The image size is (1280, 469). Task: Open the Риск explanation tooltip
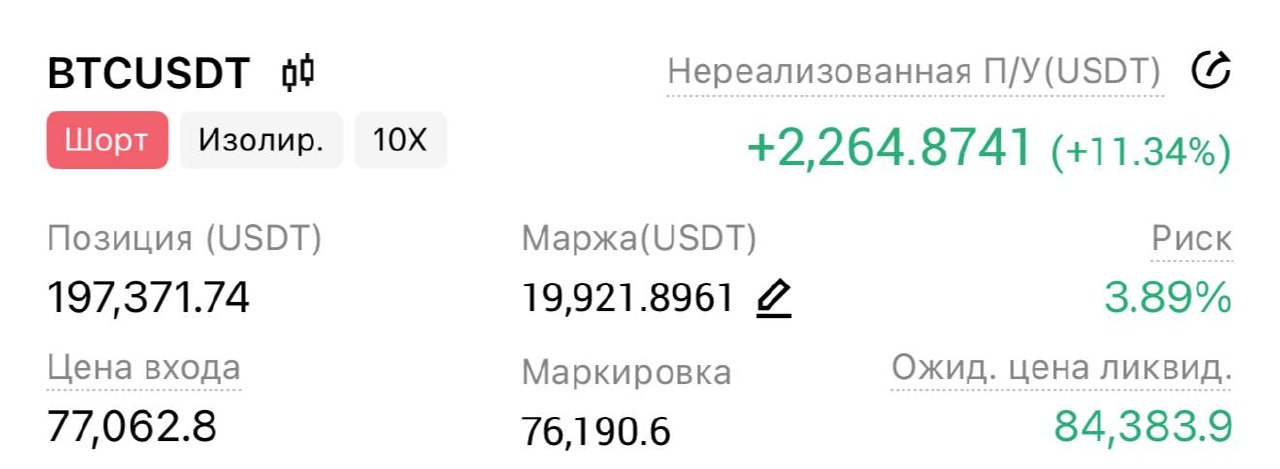[x=1191, y=239]
